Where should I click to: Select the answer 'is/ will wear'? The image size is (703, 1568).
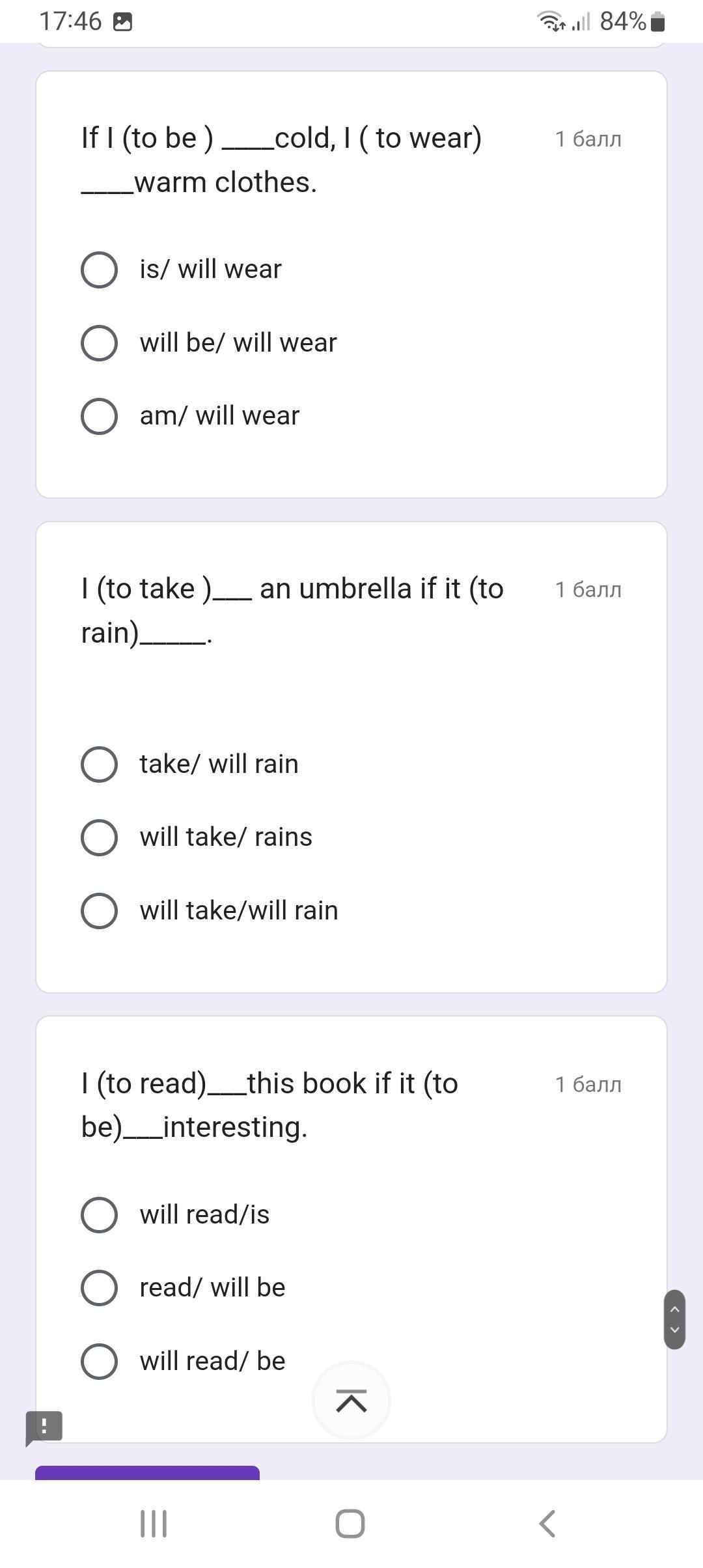point(100,270)
